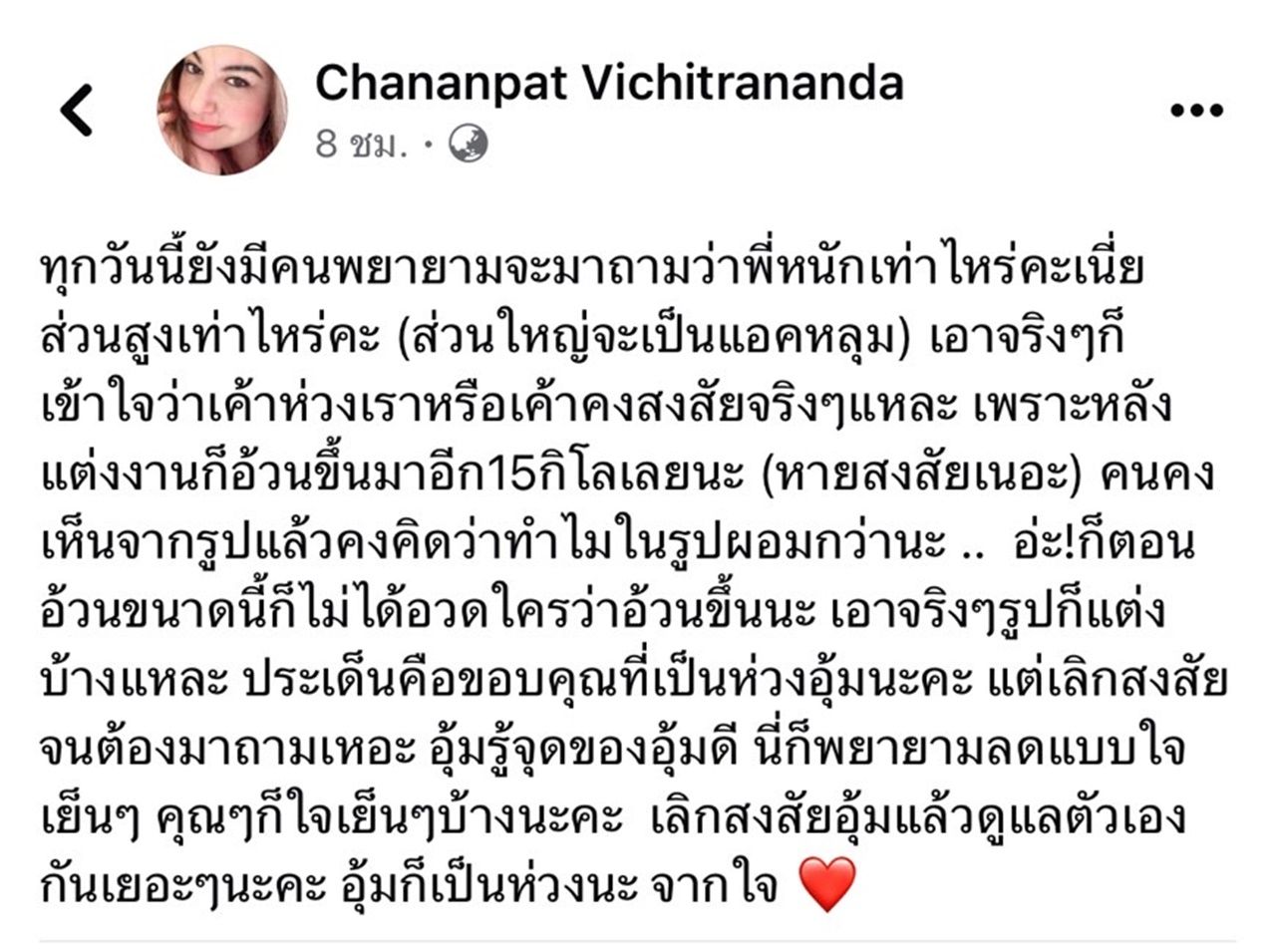Go back using the back arrow
The image size is (1276, 952).
tap(77, 110)
